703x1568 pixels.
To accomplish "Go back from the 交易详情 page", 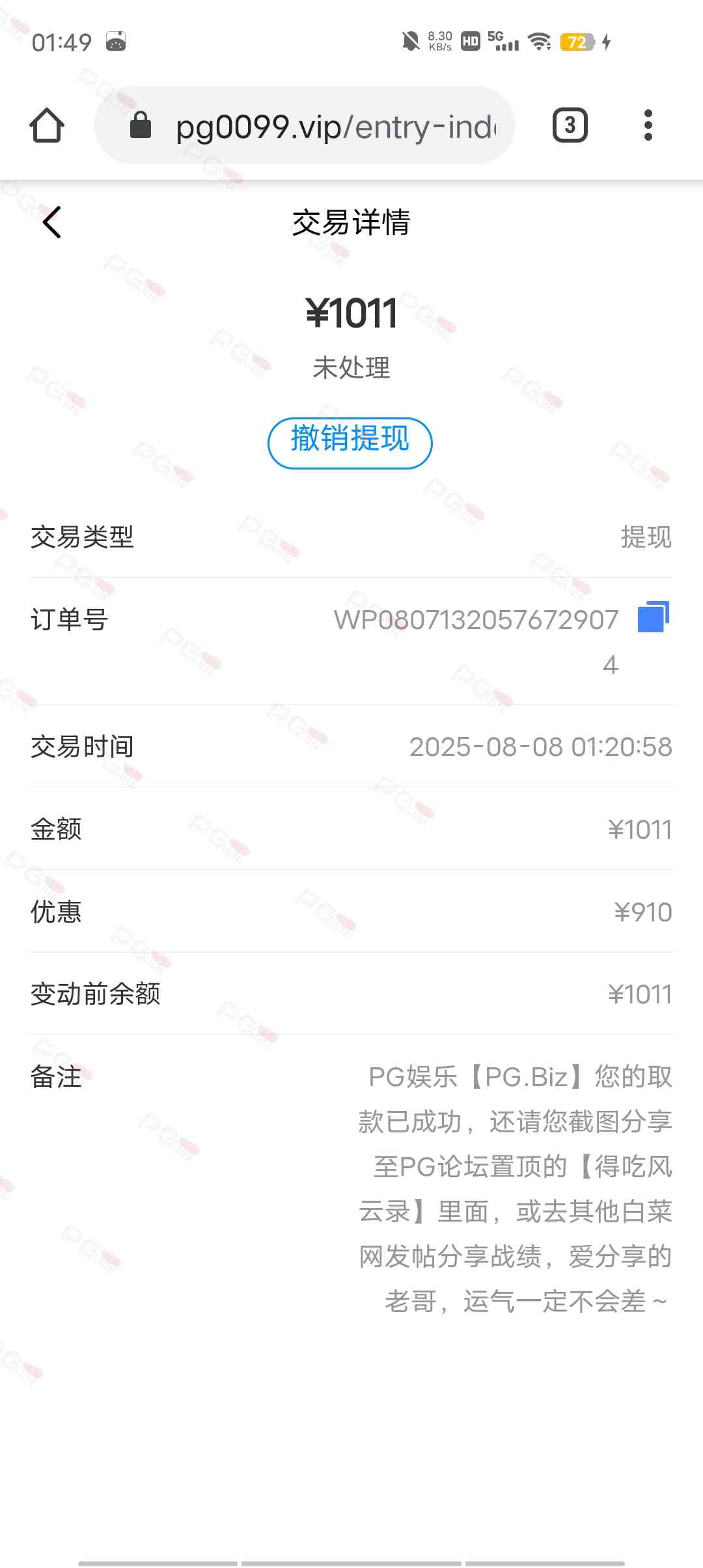I will click(52, 222).
